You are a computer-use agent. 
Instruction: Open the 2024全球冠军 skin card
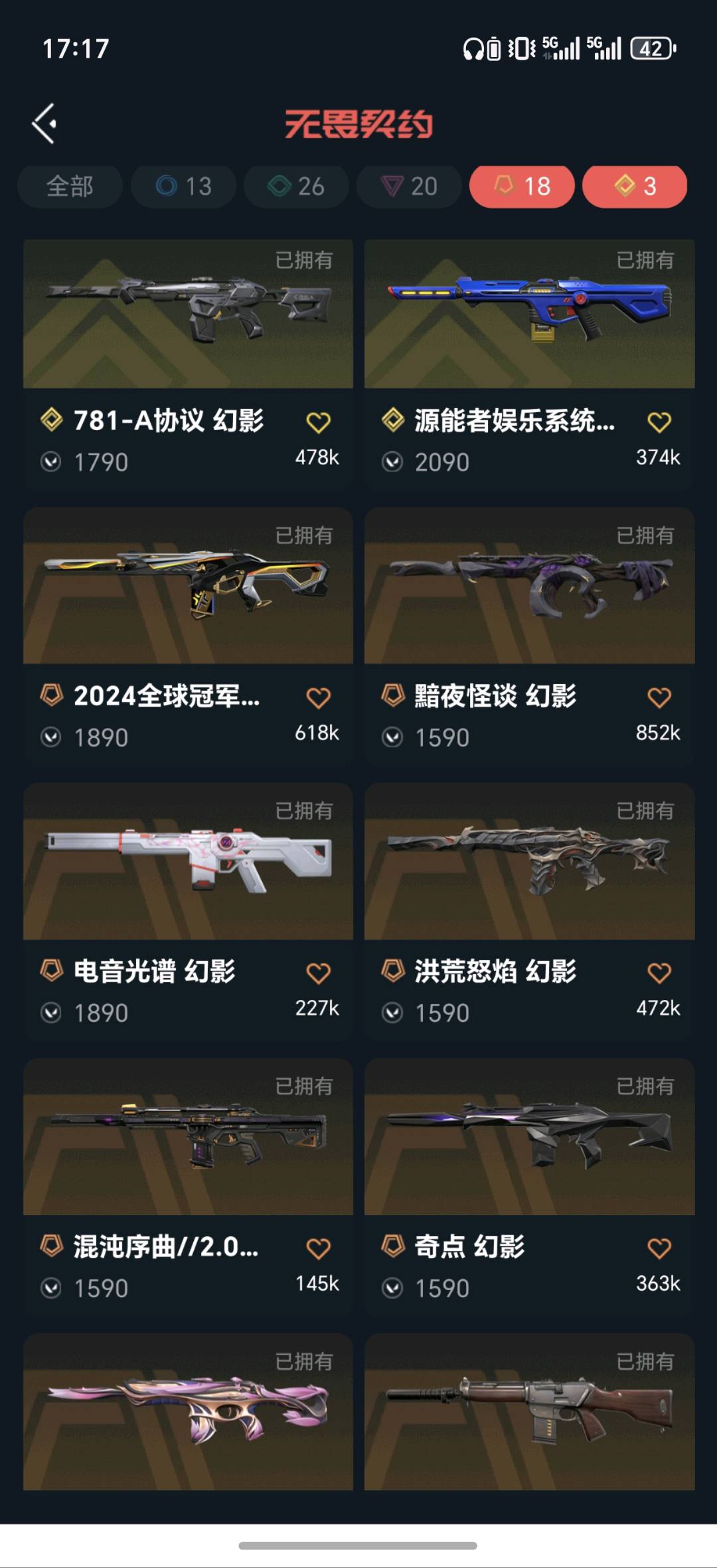[188, 587]
